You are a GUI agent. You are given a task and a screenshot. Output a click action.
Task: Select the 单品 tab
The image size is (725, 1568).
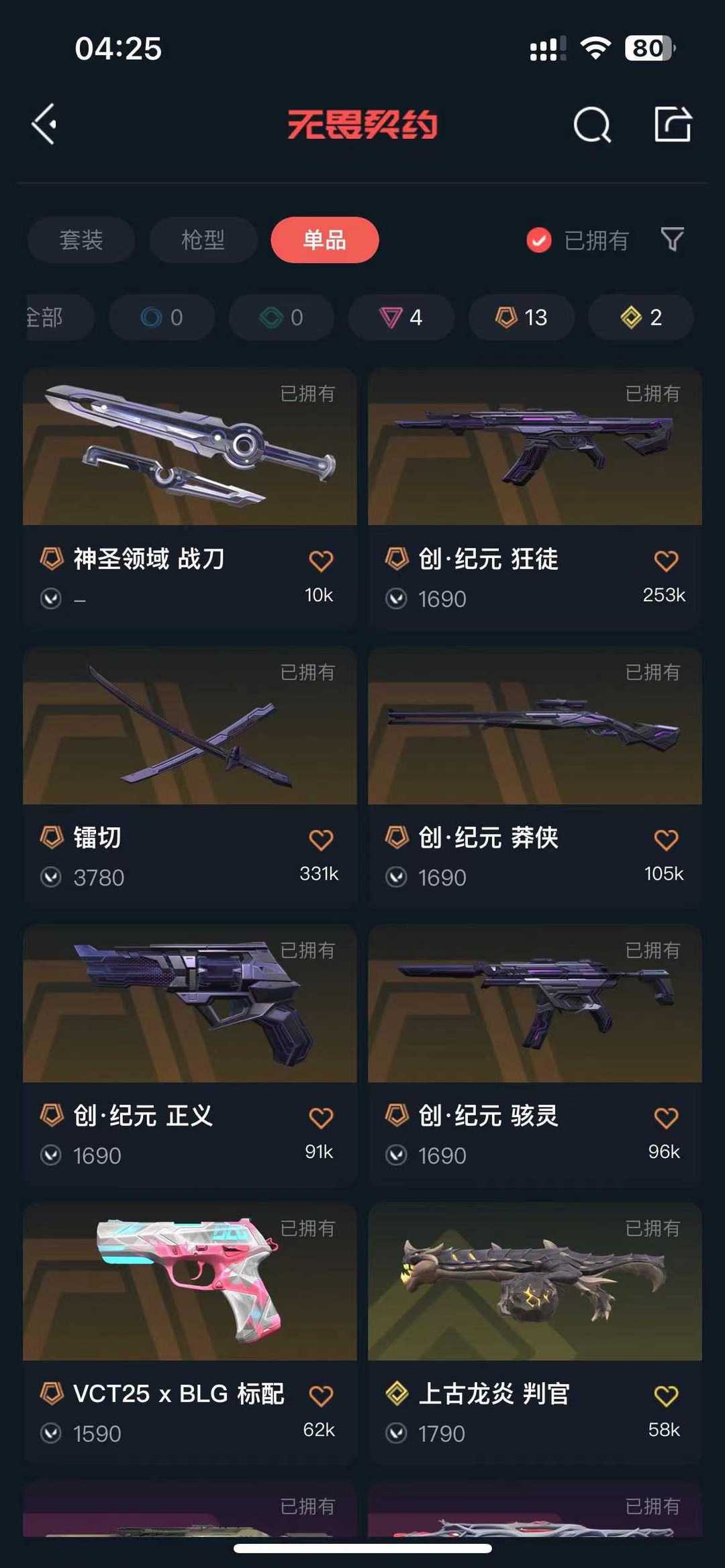[x=325, y=240]
